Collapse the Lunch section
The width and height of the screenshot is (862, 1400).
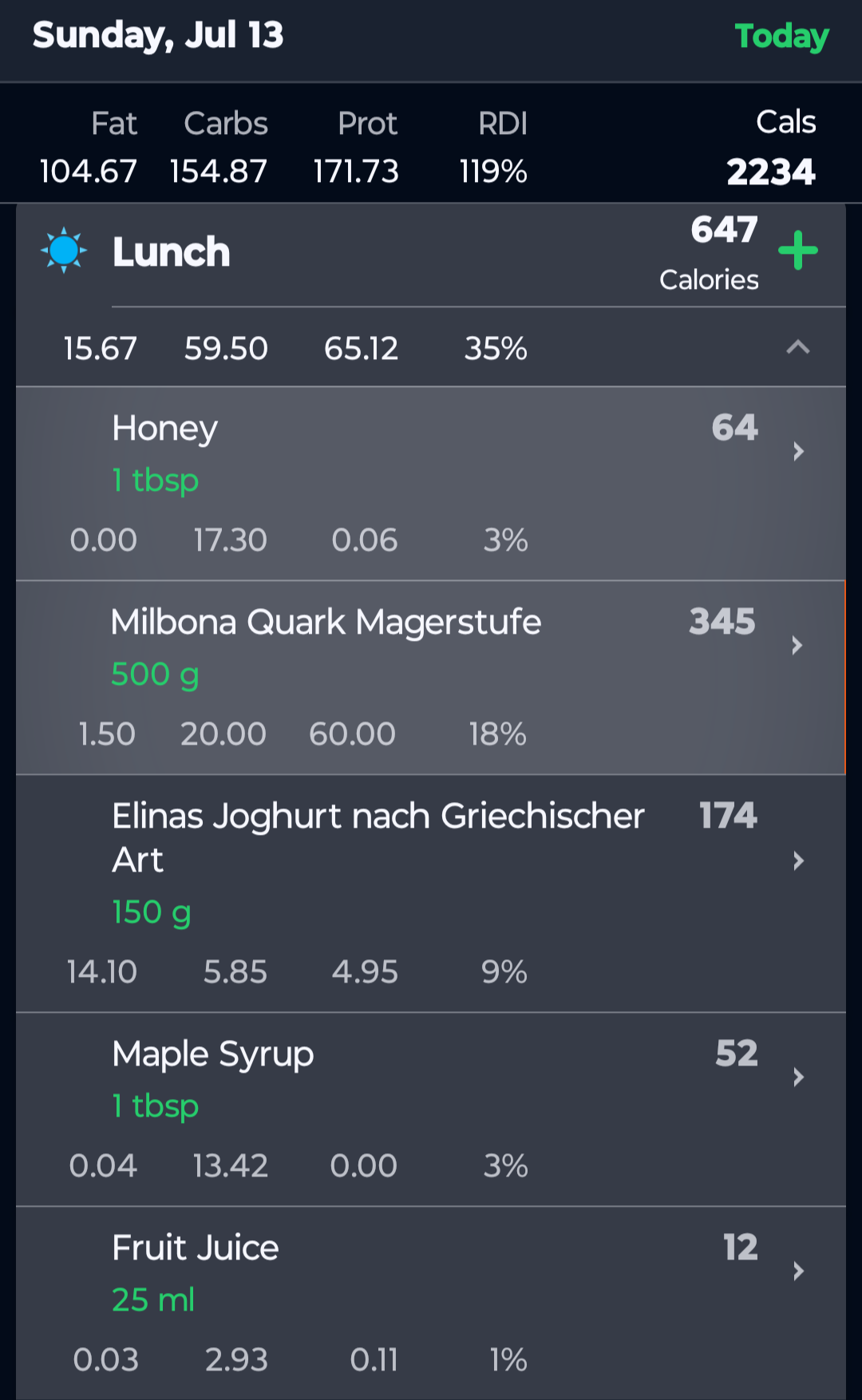tap(798, 347)
